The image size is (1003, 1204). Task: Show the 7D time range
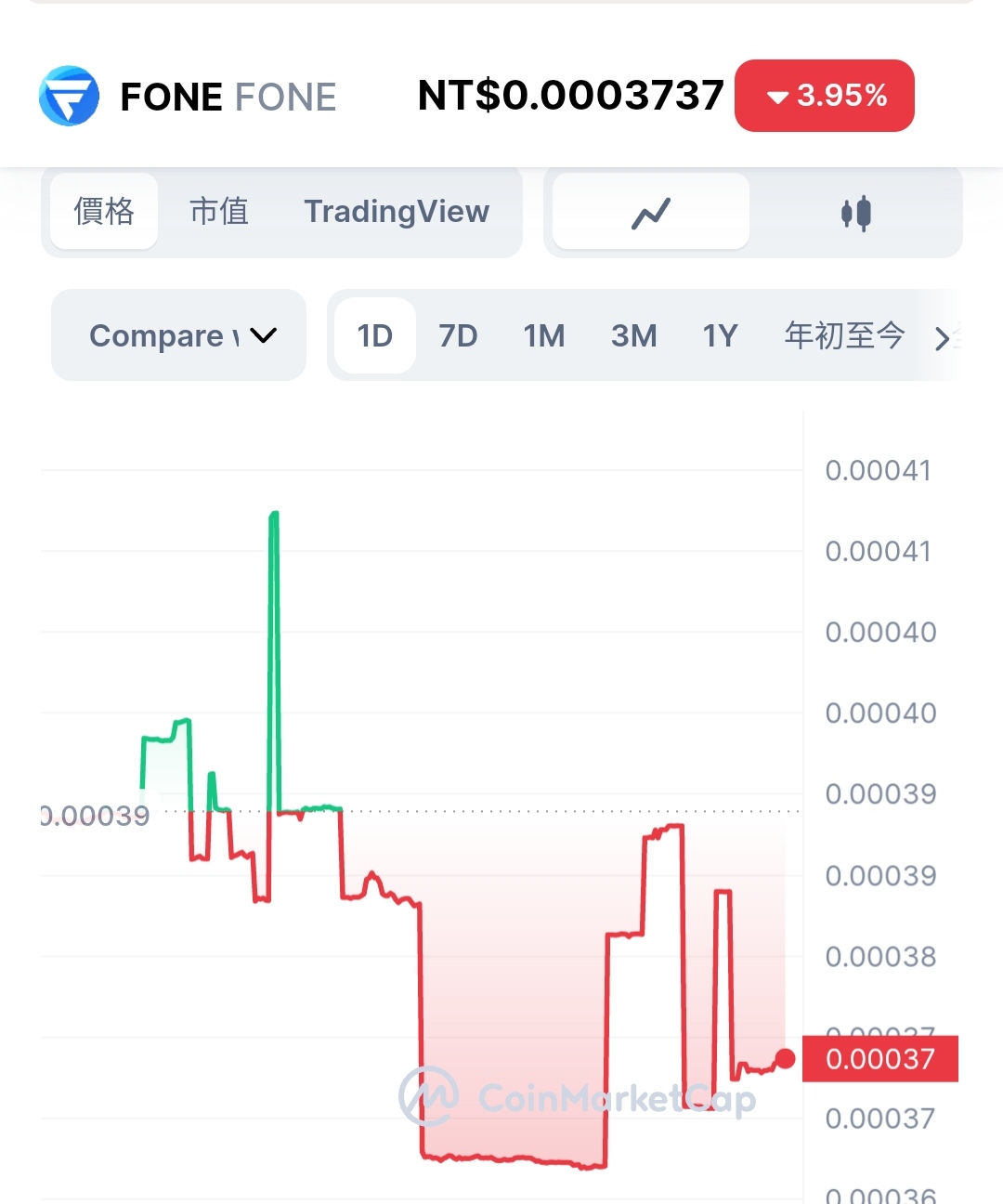click(458, 335)
